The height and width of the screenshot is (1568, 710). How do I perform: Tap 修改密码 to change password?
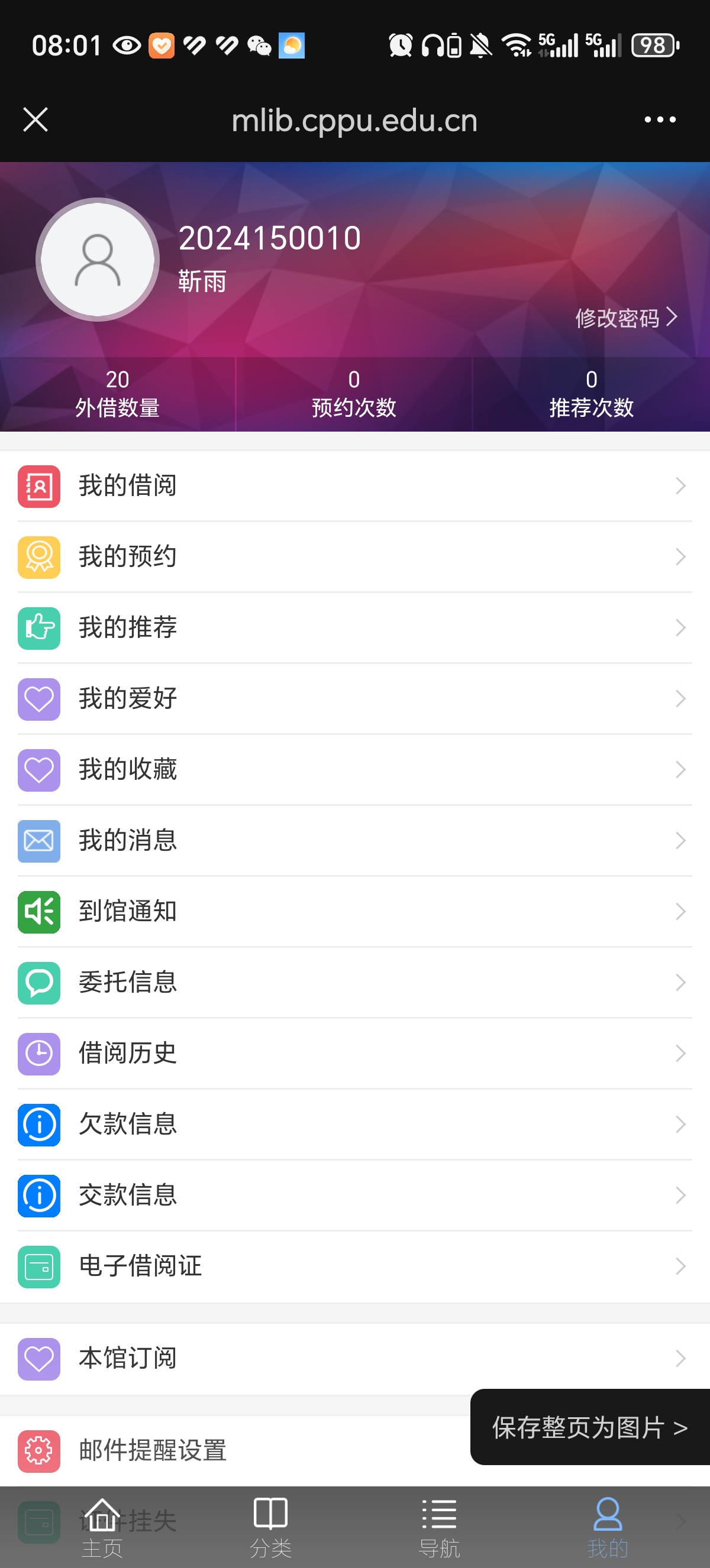(x=626, y=317)
